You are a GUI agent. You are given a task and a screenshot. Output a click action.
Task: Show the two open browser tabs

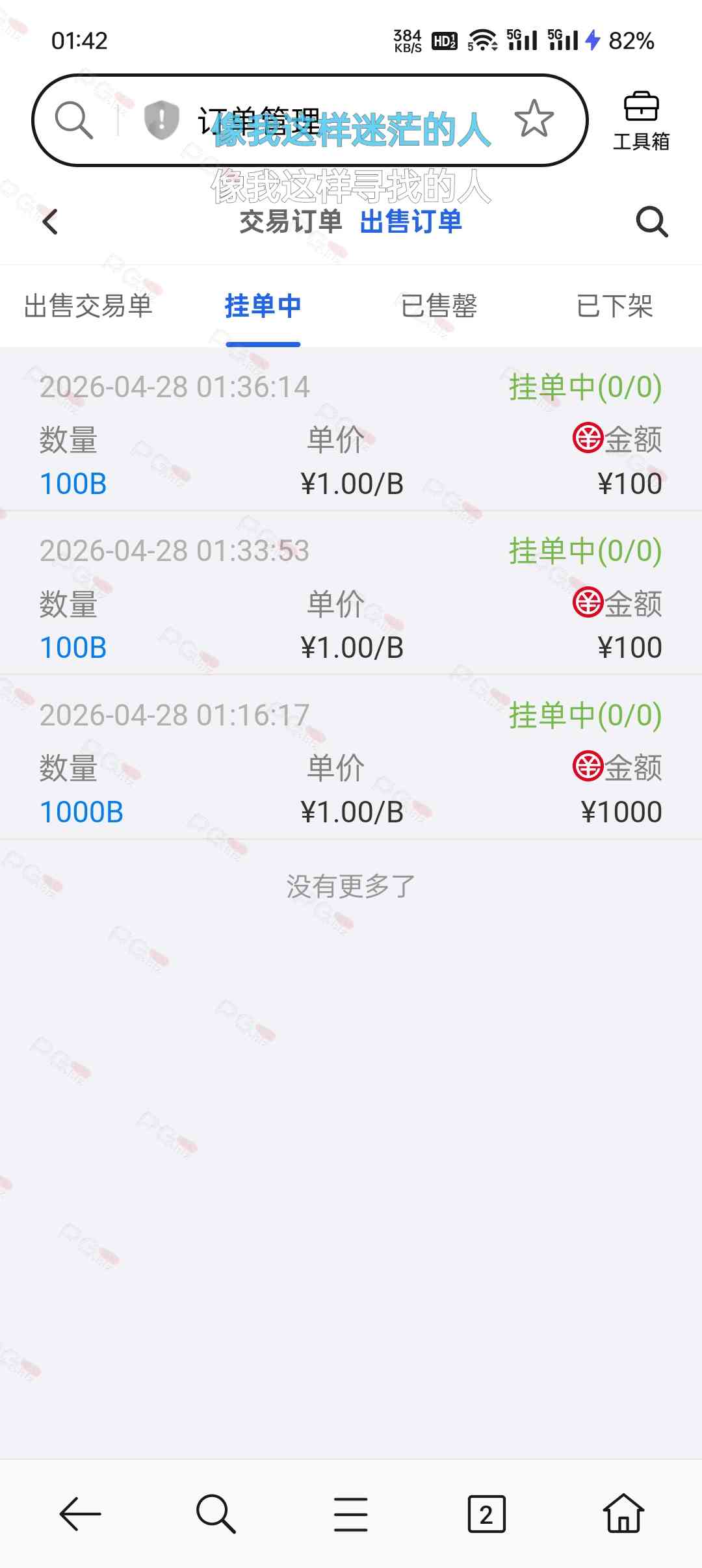point(486,1514)
